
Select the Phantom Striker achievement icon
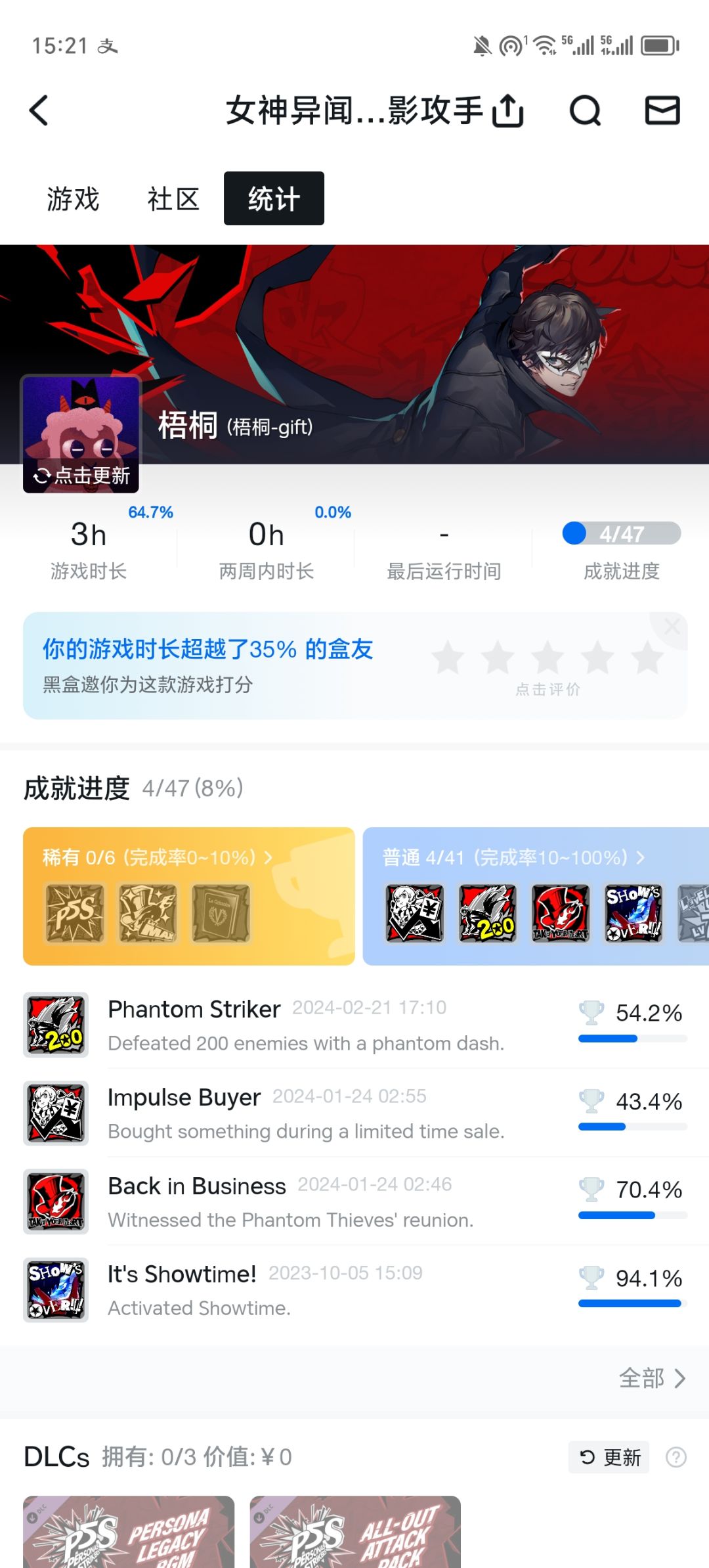point(55,1024)
